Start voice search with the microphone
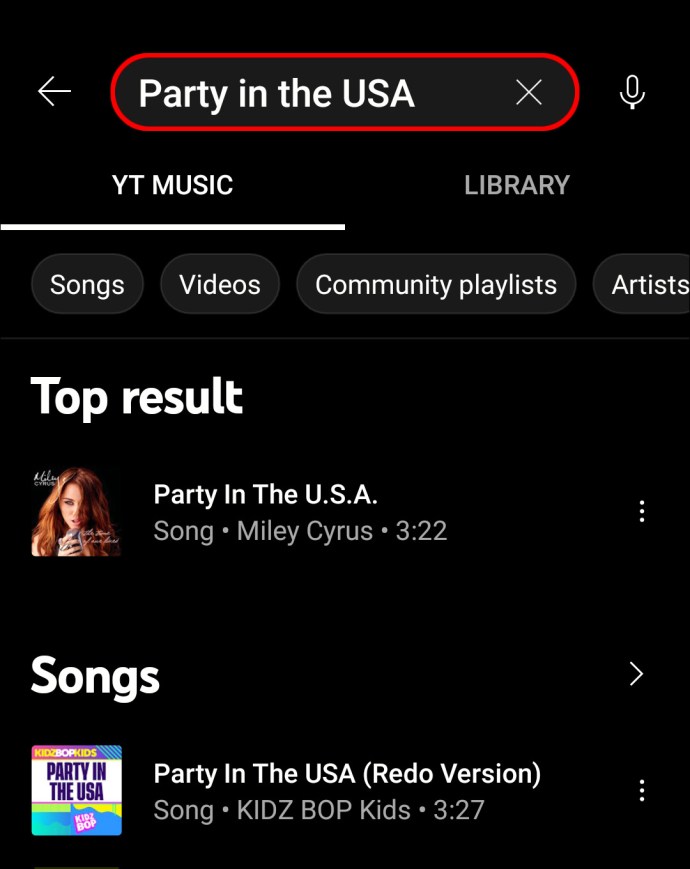Image resolution: width=690 pixels, height=869 pixels. tap(632, 92)
